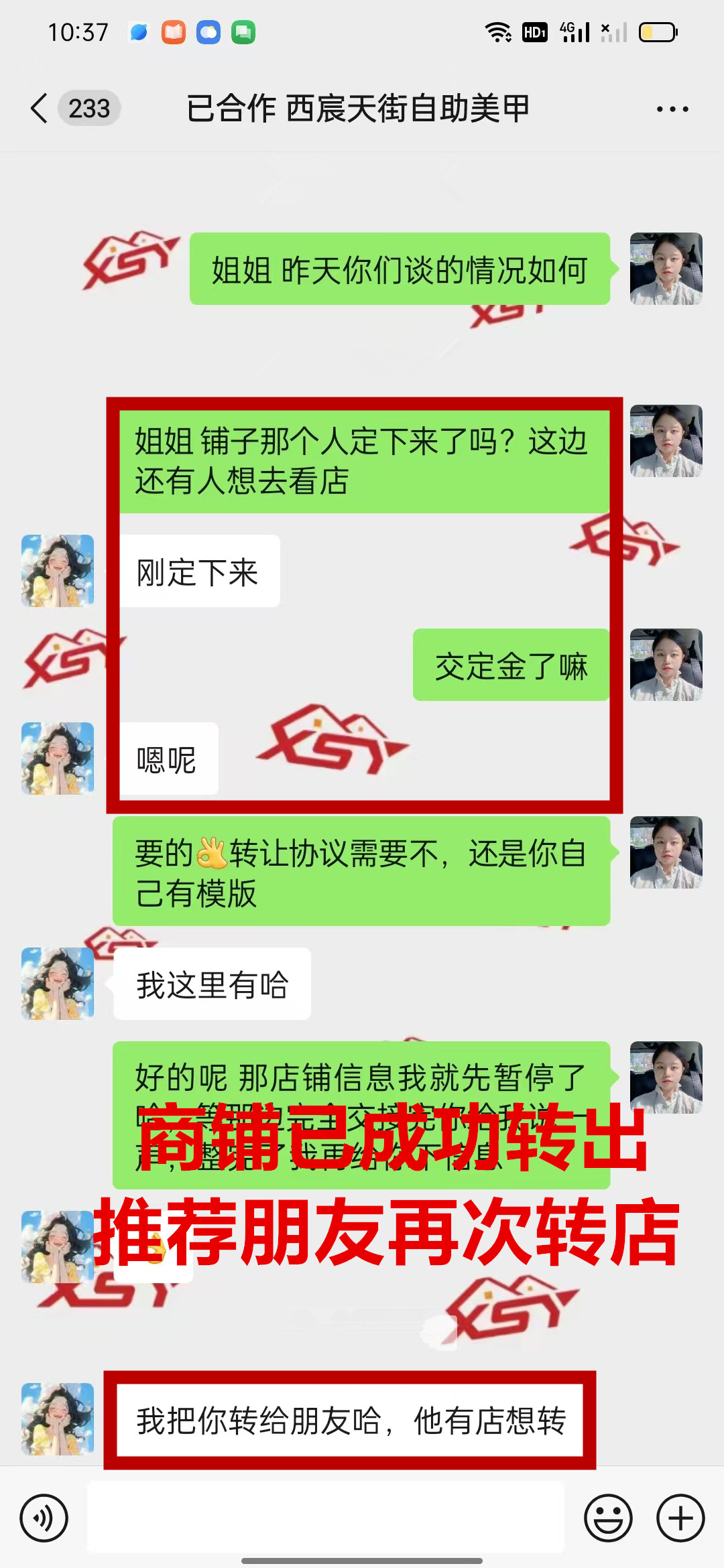The height and width of the screenshot is (1568, 724).
Task: Focus the message text field
Action: 326,1518
